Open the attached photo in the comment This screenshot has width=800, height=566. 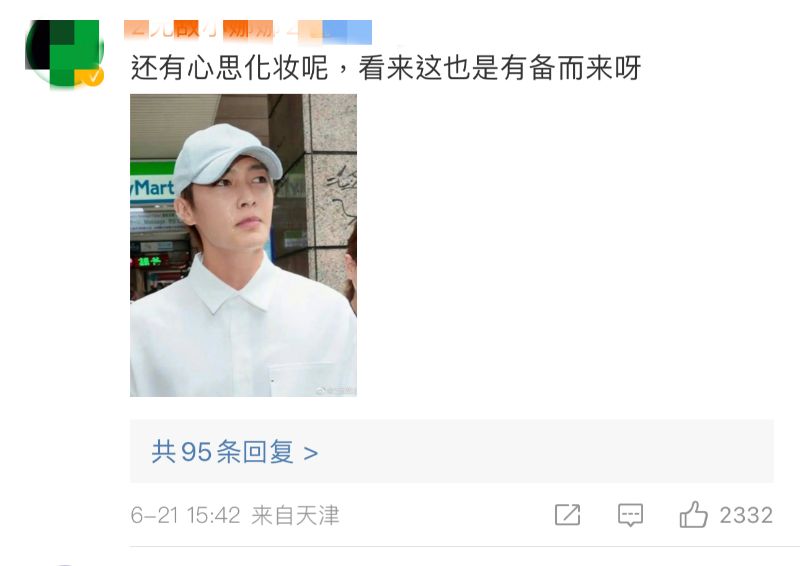(x=243, y=245)
